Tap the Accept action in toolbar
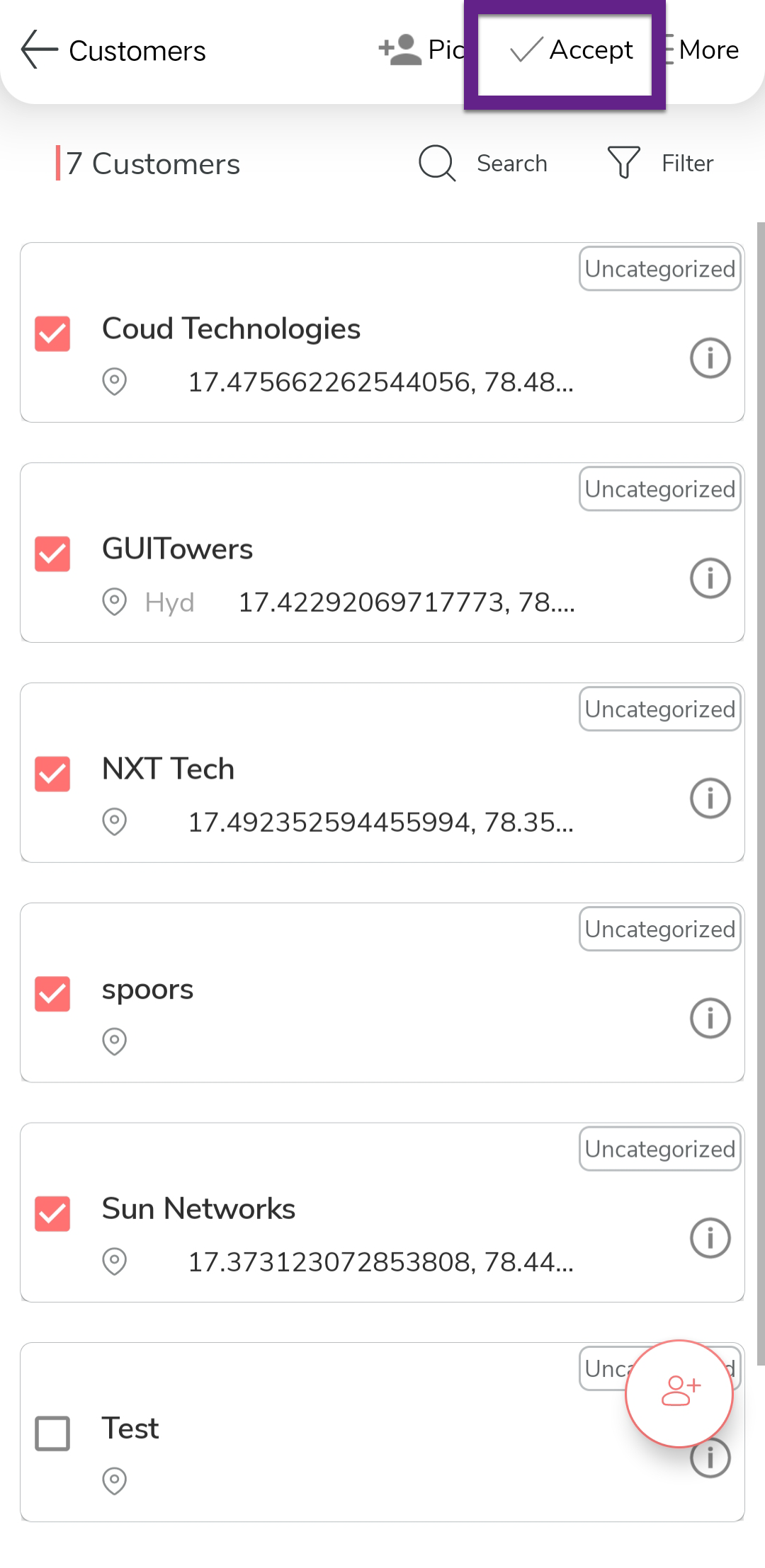This screenshot has width=765, height=1568. click(x=571, y=50)
